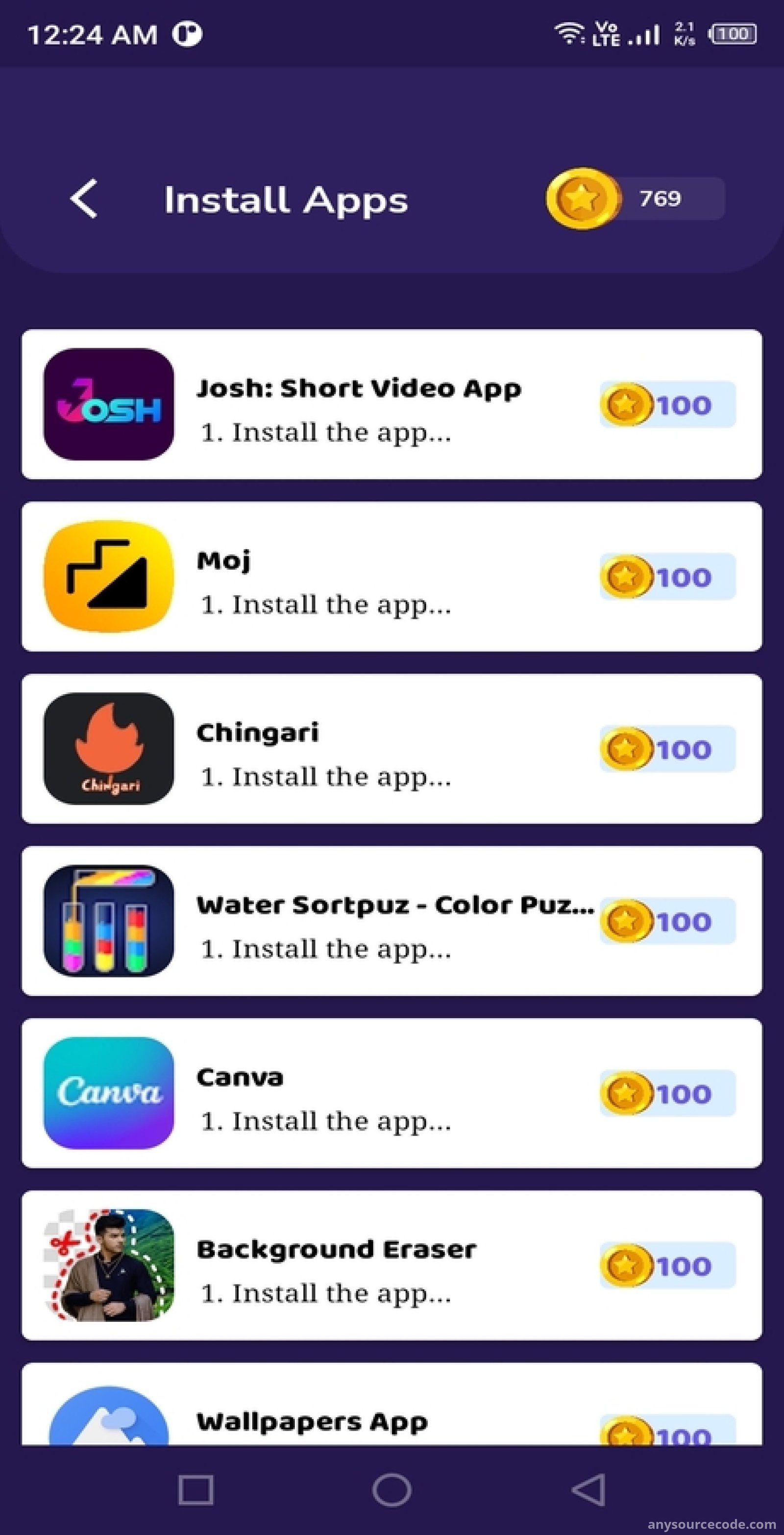This screenshot has height=1535, width=784.
Task: Select the Moj install offer
Action: (392, 576)
